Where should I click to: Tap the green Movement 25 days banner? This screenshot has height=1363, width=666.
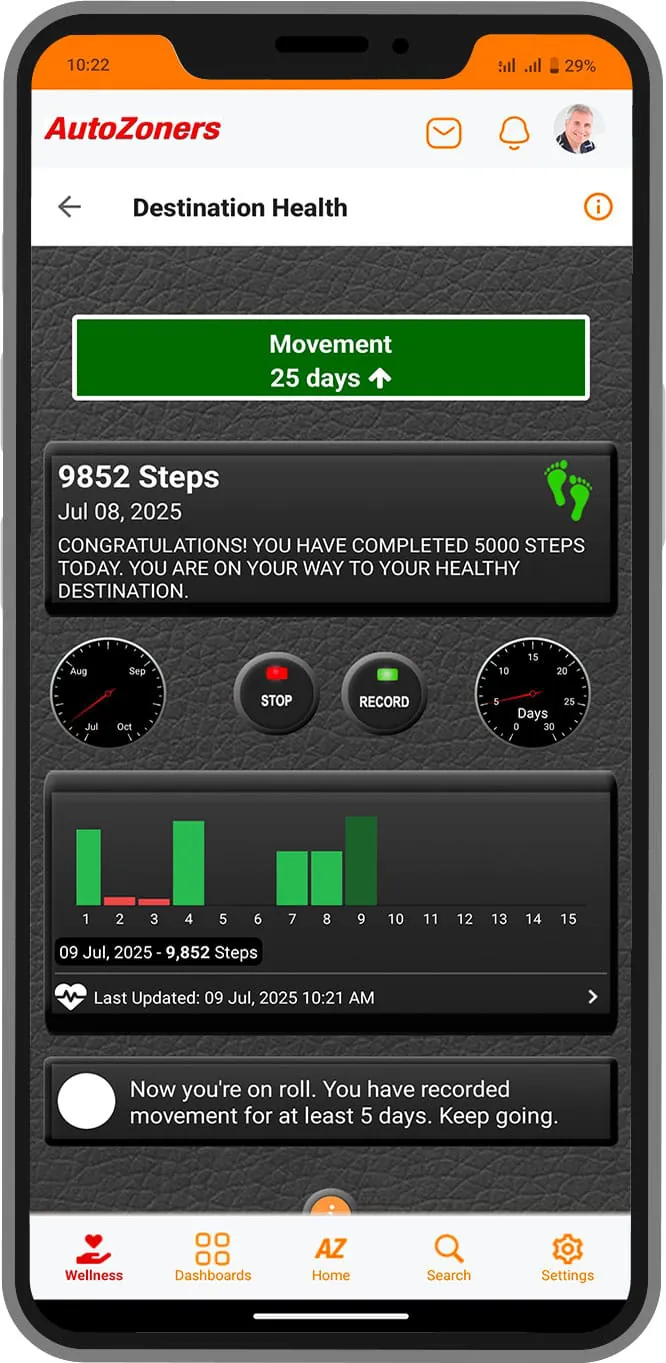coord(330,359)
